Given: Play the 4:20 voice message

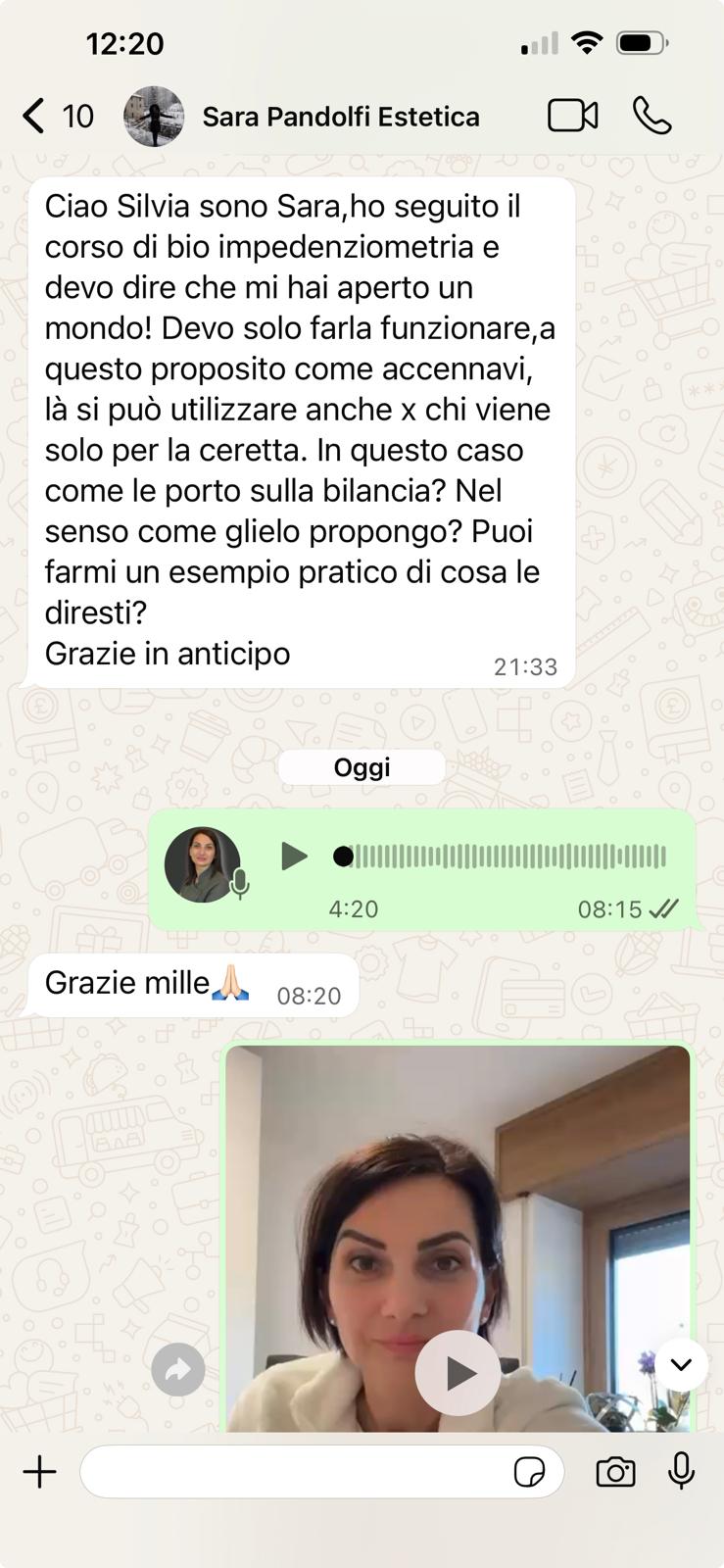Looking at the screenshot, I should (293, 856).
